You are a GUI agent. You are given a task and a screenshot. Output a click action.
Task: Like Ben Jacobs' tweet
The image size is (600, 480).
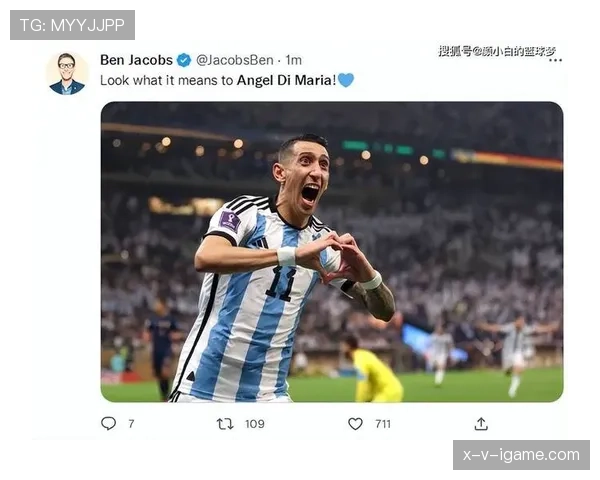pos(355,423)
